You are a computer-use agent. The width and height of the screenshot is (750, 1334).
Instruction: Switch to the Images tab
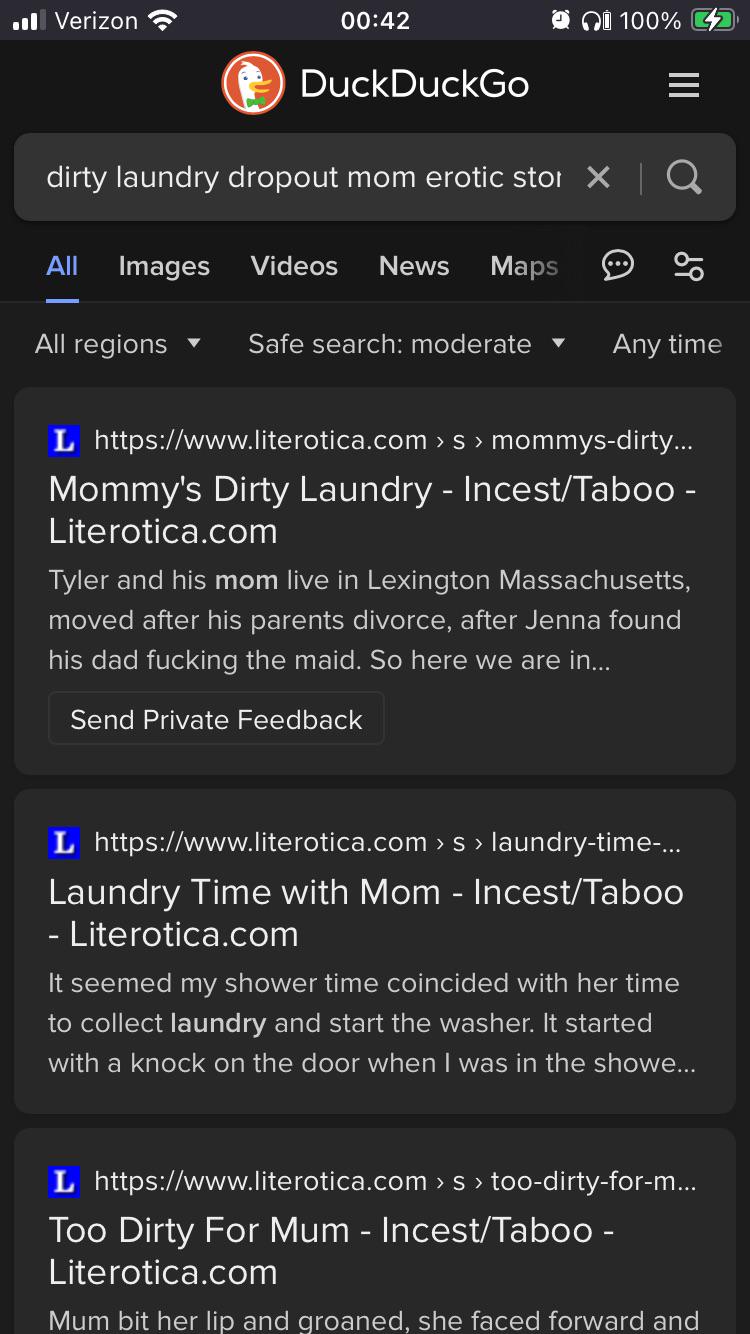coord(164,266)
